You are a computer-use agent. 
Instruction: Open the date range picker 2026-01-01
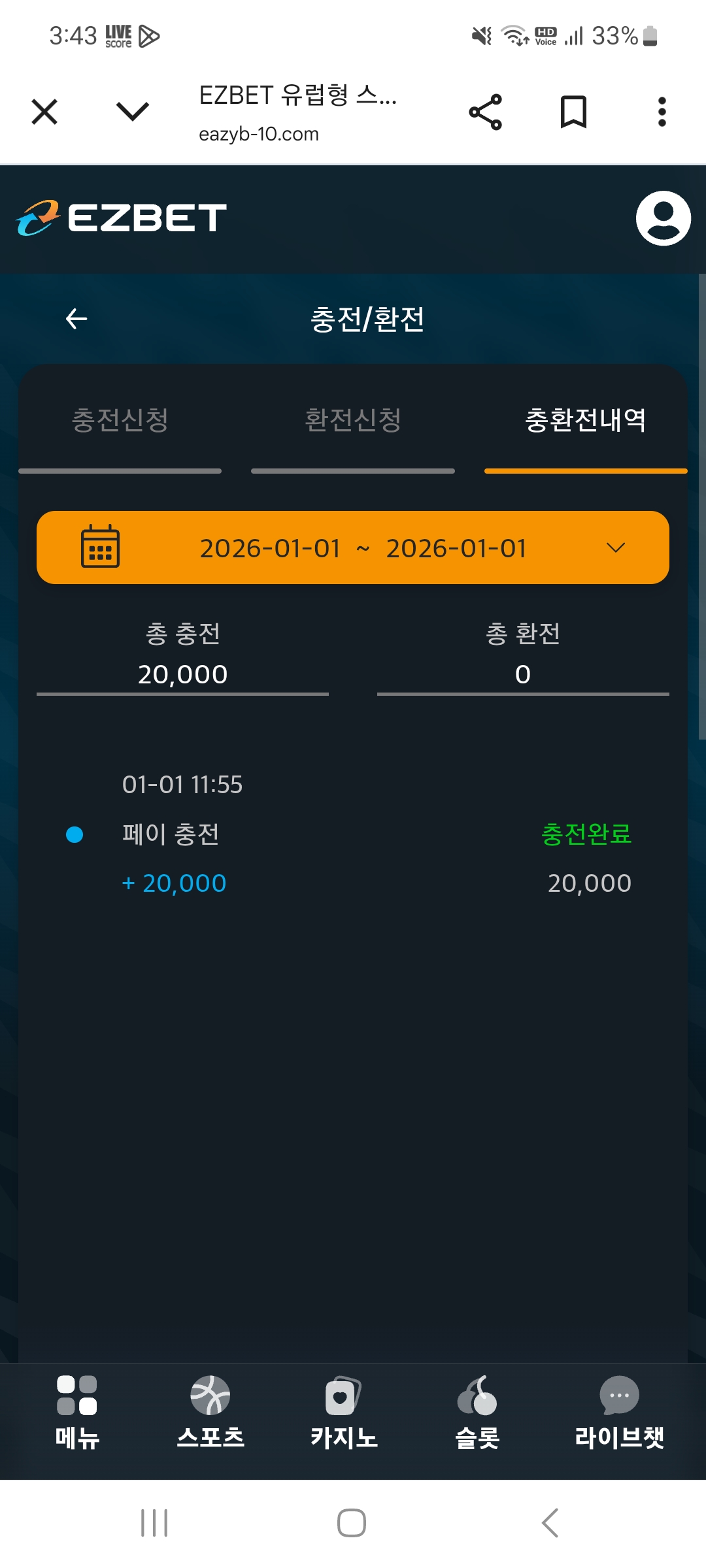(x=353, y=547)
